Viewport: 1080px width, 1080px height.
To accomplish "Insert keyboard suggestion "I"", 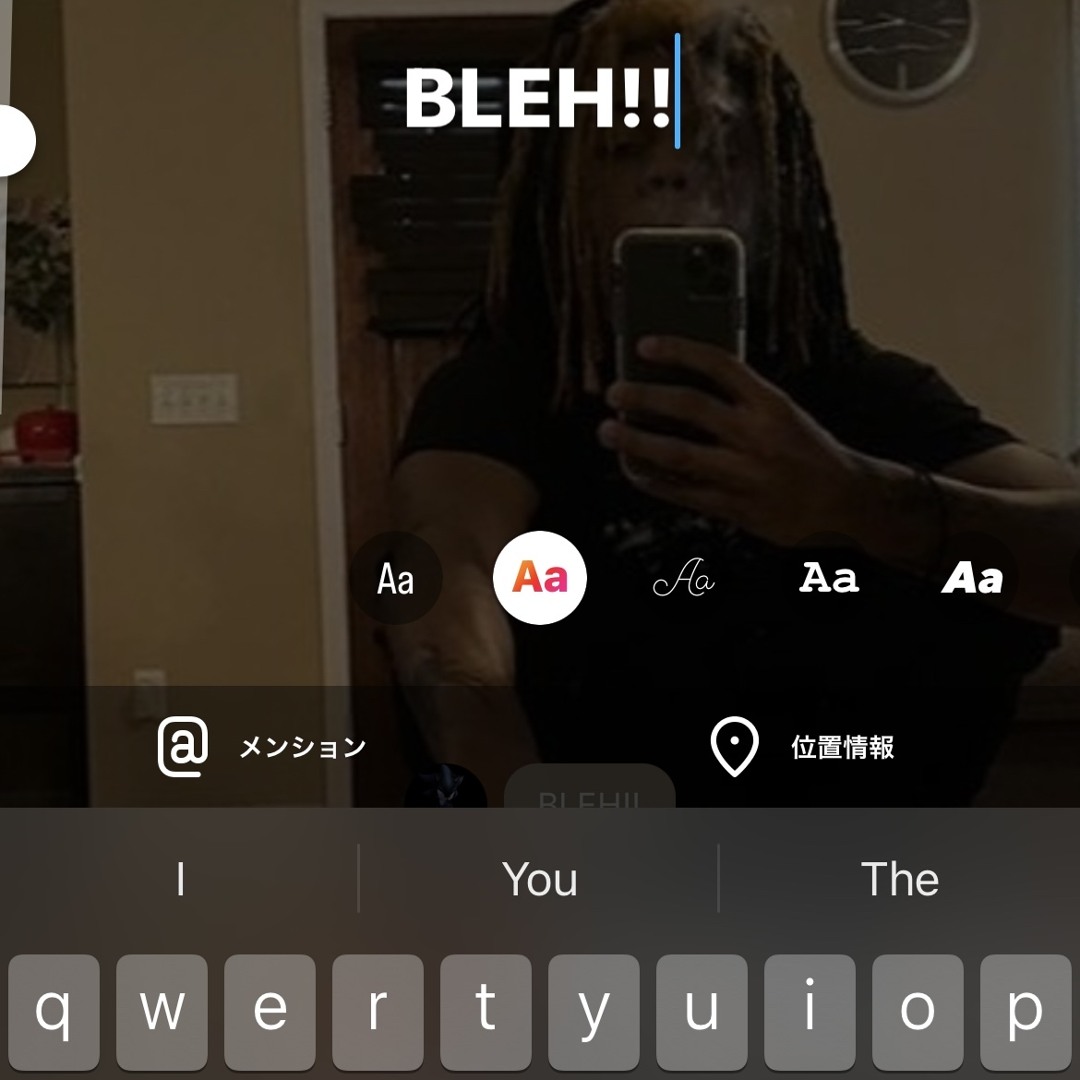I will pos(180,879).
